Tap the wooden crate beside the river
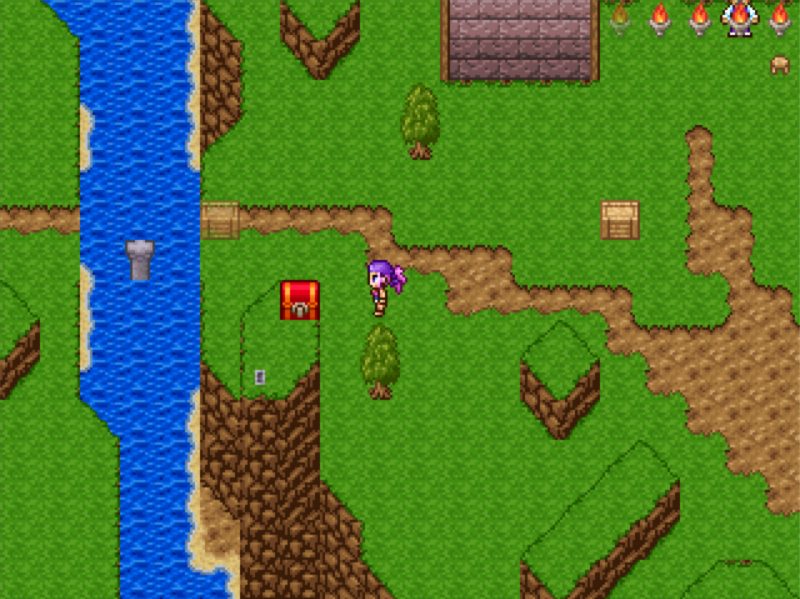This screenshot has width=800, height=599. point(220,220)
